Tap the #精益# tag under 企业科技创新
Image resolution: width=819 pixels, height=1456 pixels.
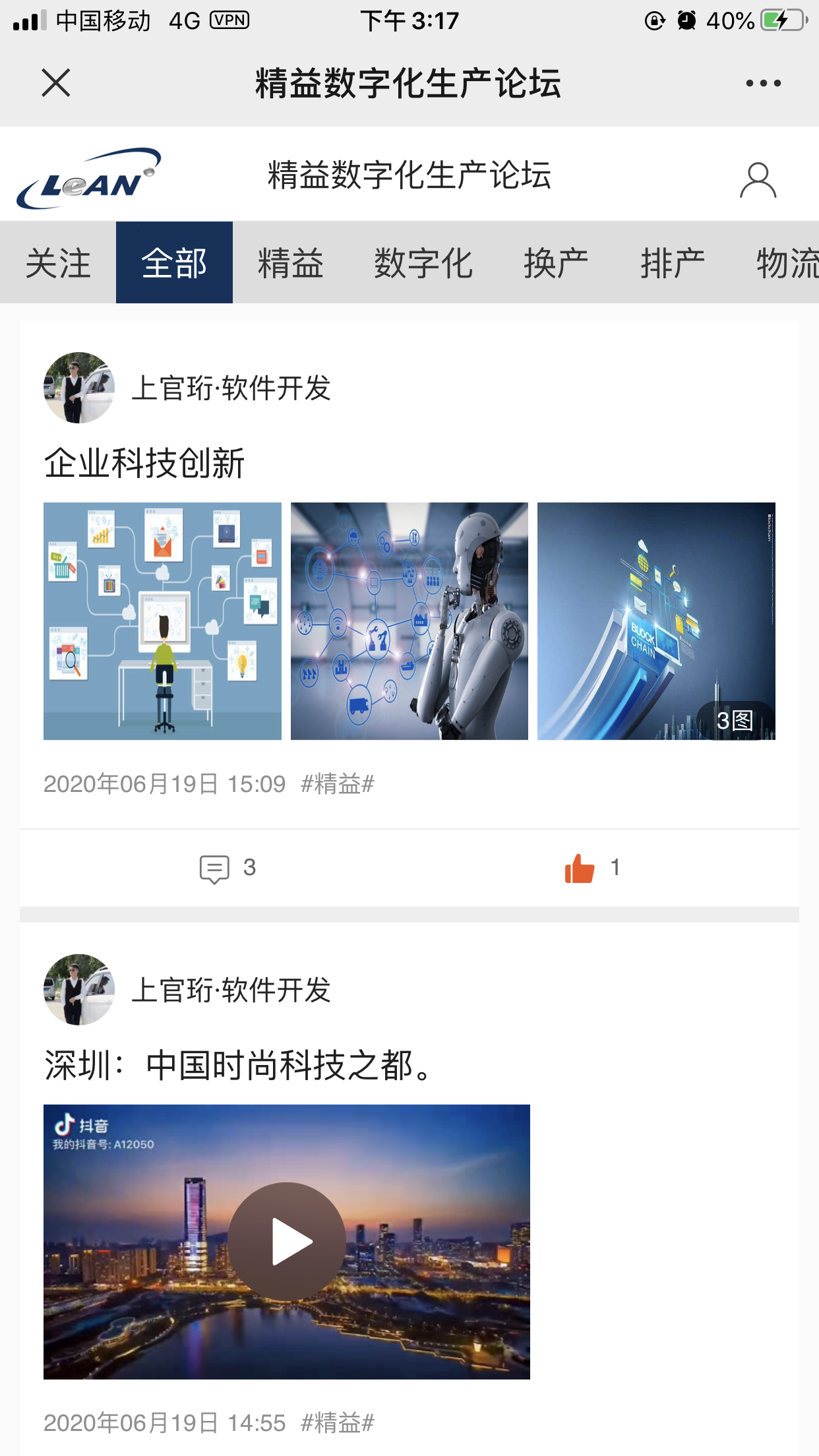337,784
